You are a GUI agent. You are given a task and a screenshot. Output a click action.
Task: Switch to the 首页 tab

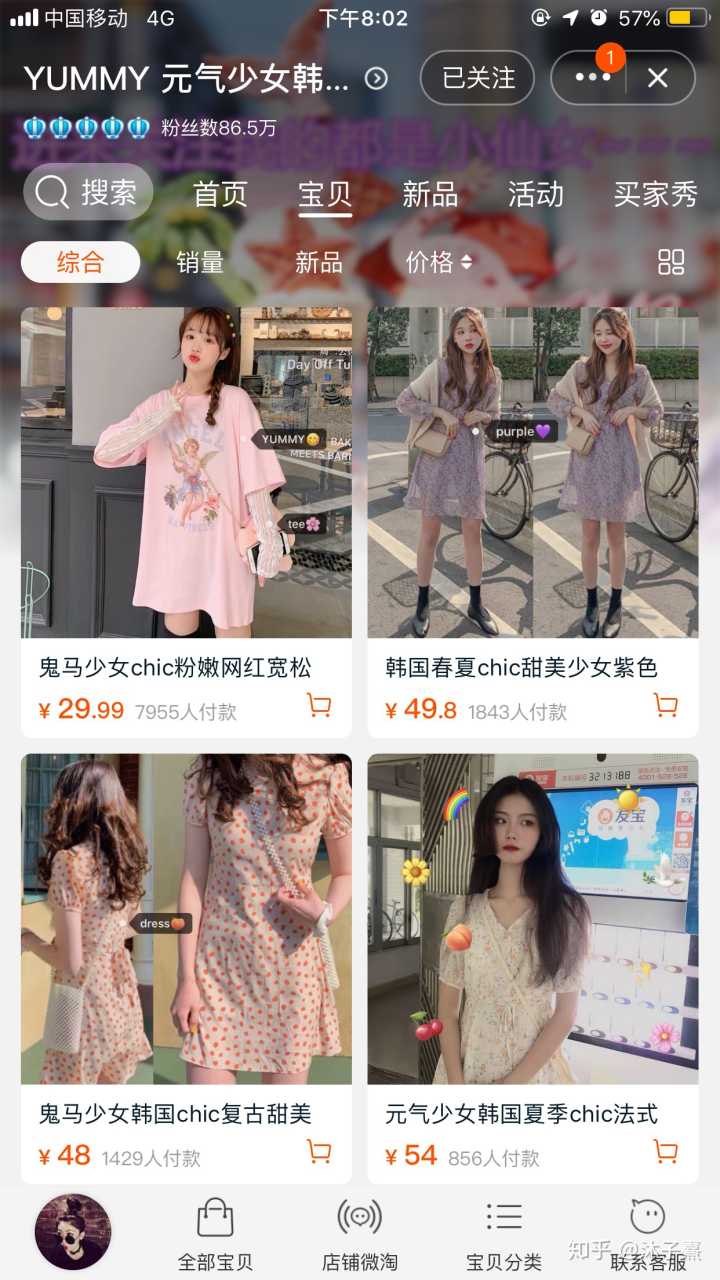[220, 194]
